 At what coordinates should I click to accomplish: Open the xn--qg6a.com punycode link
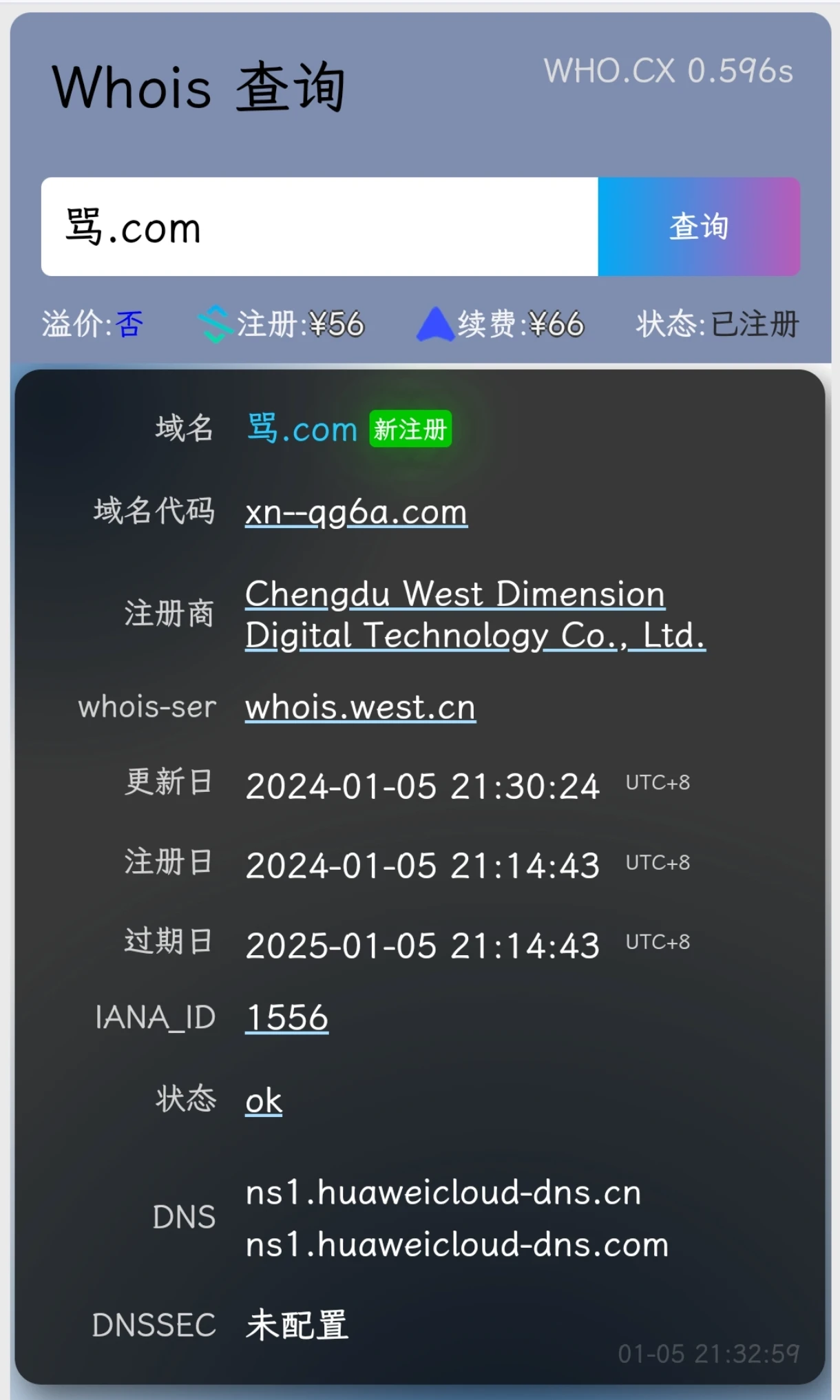[x=356, y=512]
